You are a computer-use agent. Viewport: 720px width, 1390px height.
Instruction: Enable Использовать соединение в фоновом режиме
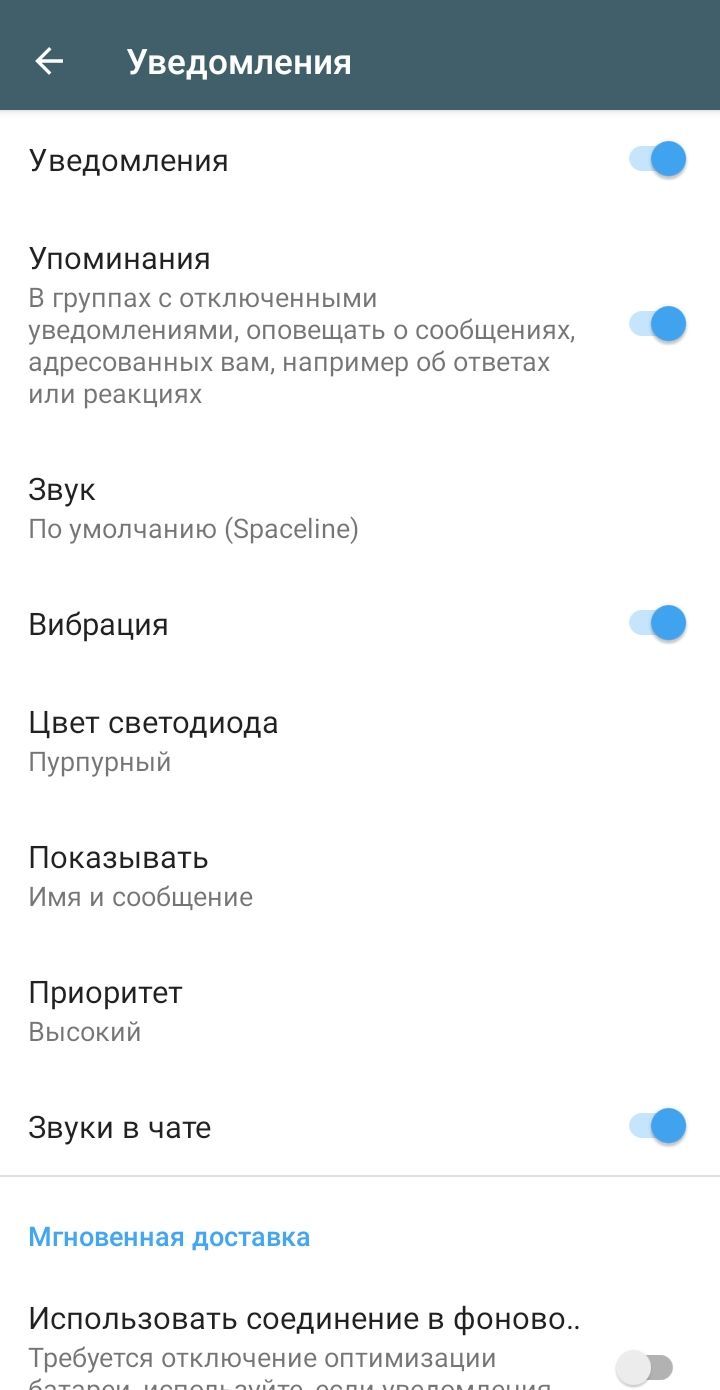pos(645,1367)
